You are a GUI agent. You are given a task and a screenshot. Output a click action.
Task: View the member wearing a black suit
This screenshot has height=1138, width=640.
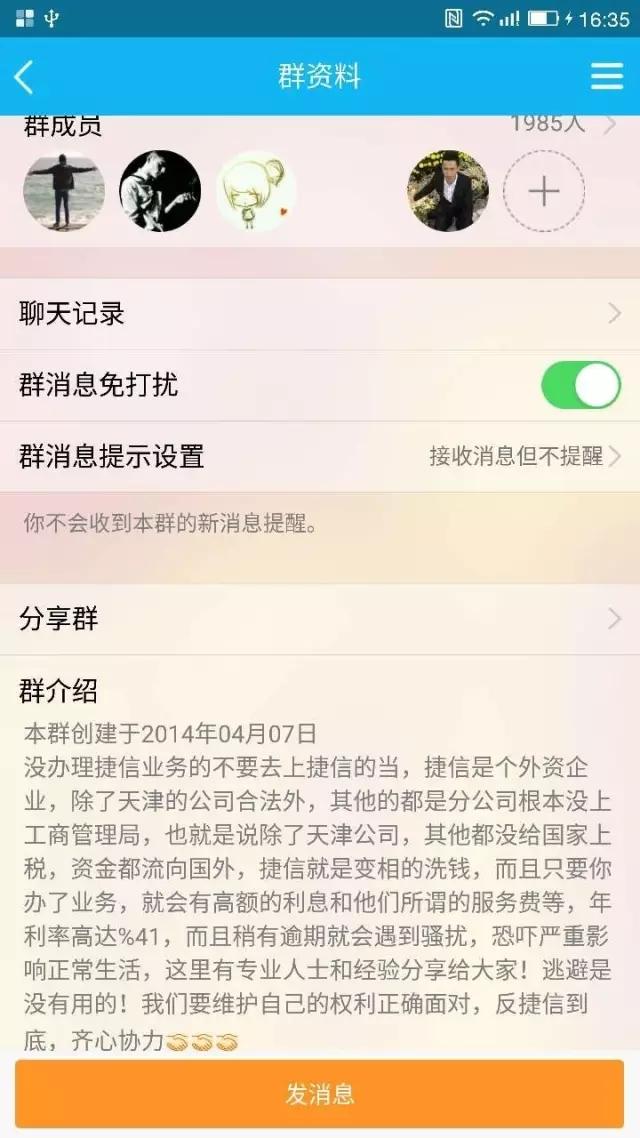click(x=448, y=191)
